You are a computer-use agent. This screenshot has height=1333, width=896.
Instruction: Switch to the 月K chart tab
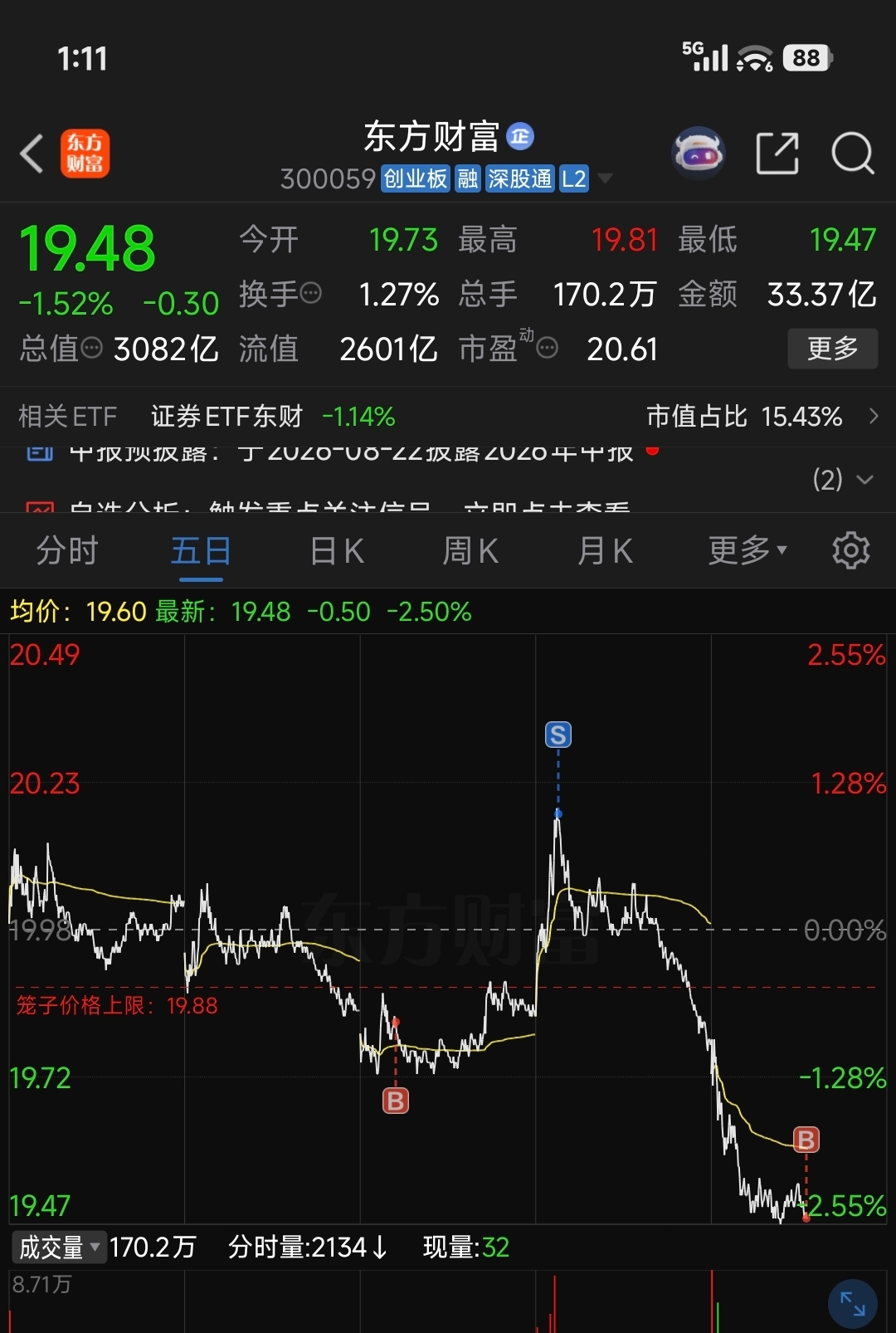point(605,550)
